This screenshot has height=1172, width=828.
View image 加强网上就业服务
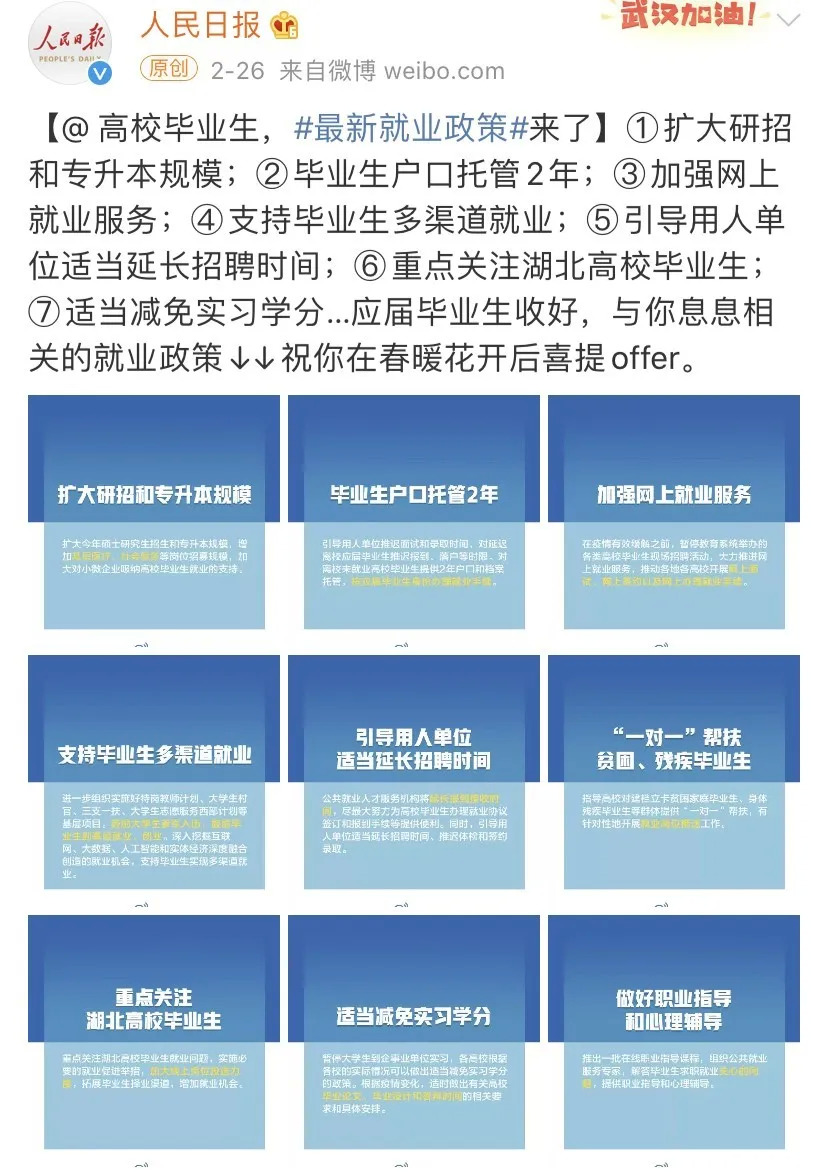tap(674, 513)
